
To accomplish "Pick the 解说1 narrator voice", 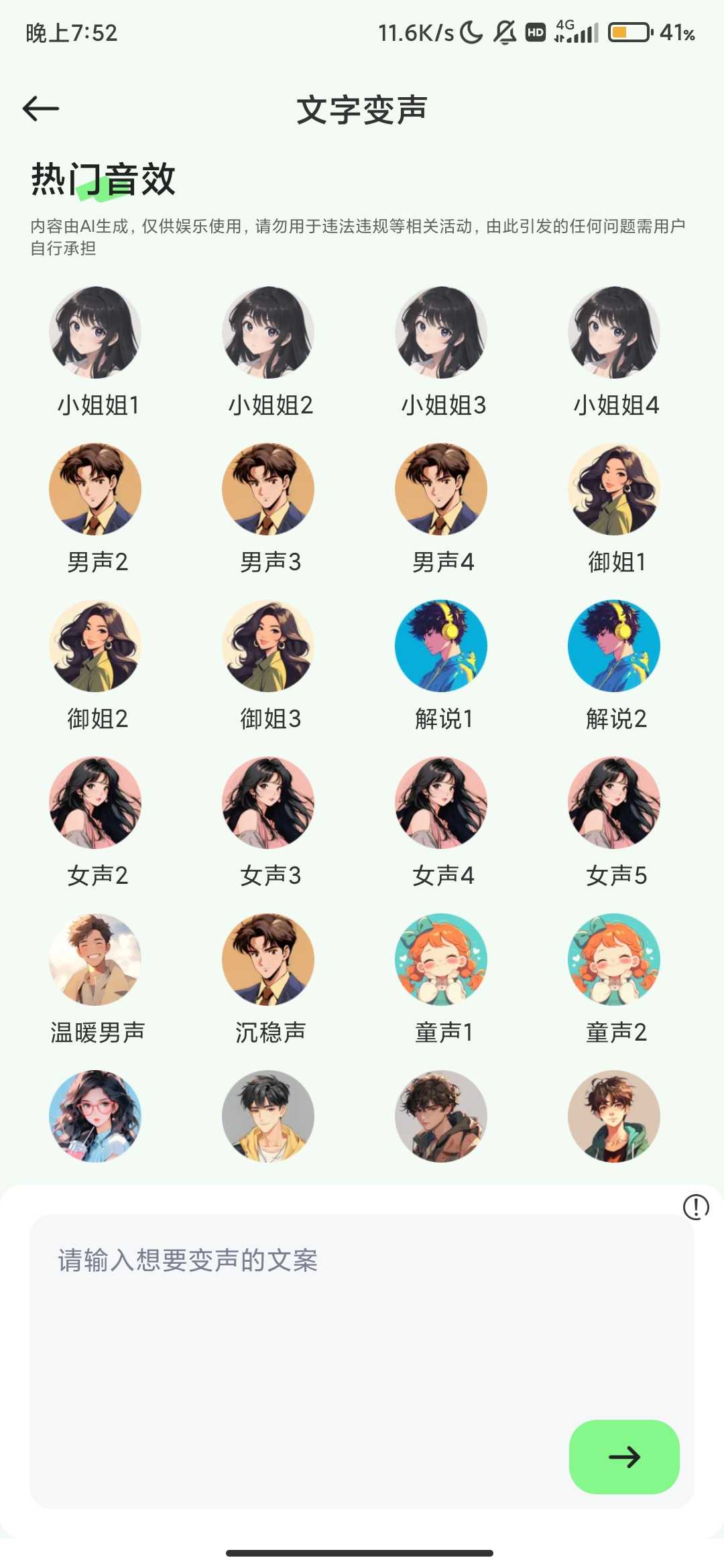I will tap(441, 647).
